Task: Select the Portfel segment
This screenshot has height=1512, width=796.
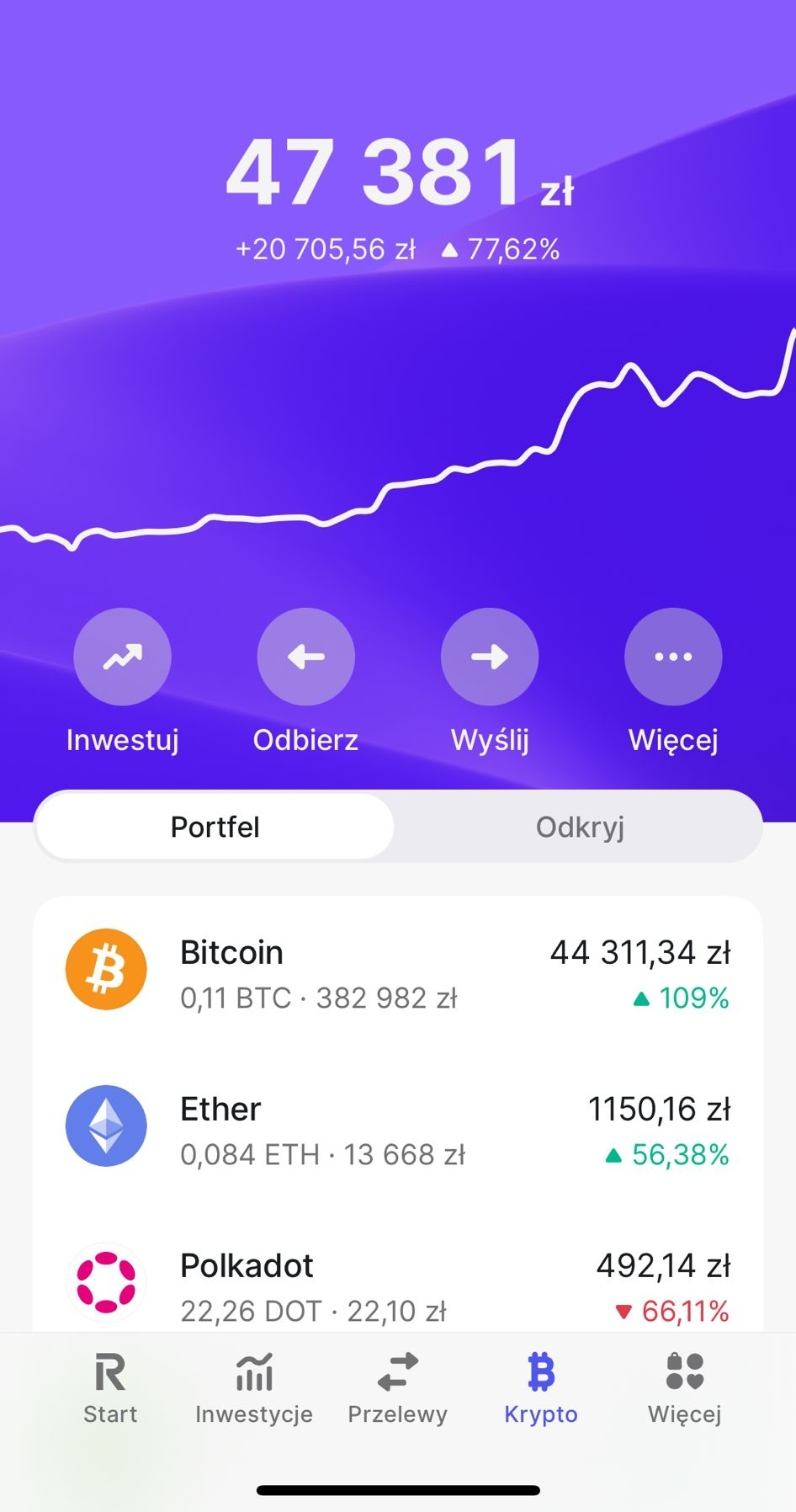Action: pyautogui.click(x=215, y=827)
